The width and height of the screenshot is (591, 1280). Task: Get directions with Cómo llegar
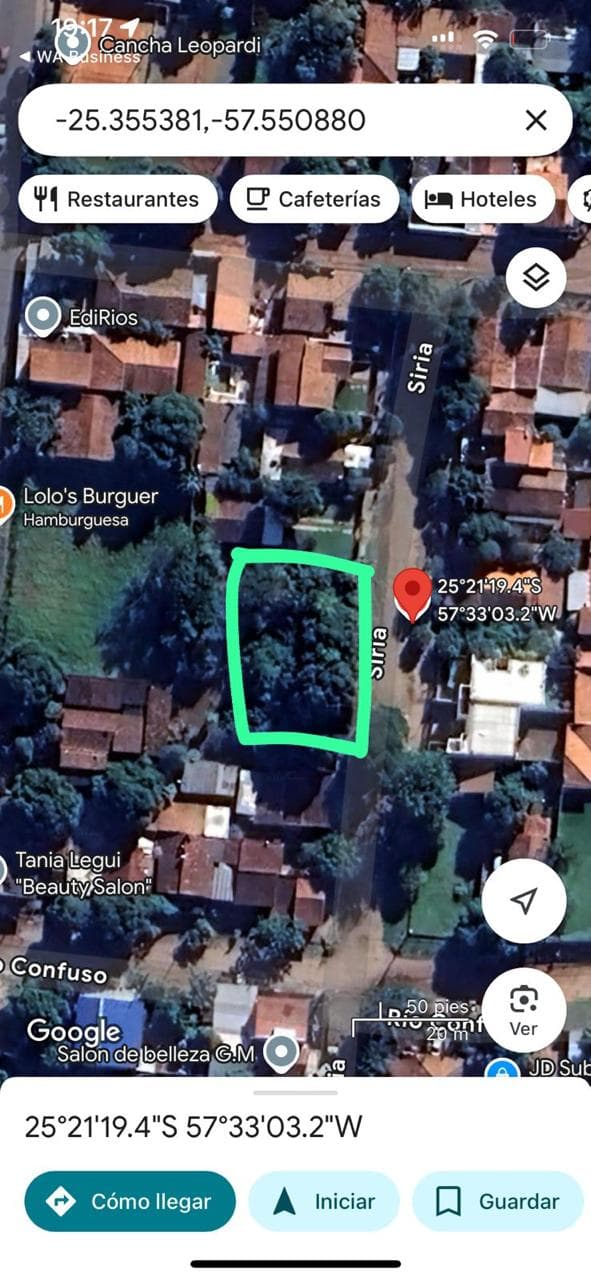[x=130, y=1201]
